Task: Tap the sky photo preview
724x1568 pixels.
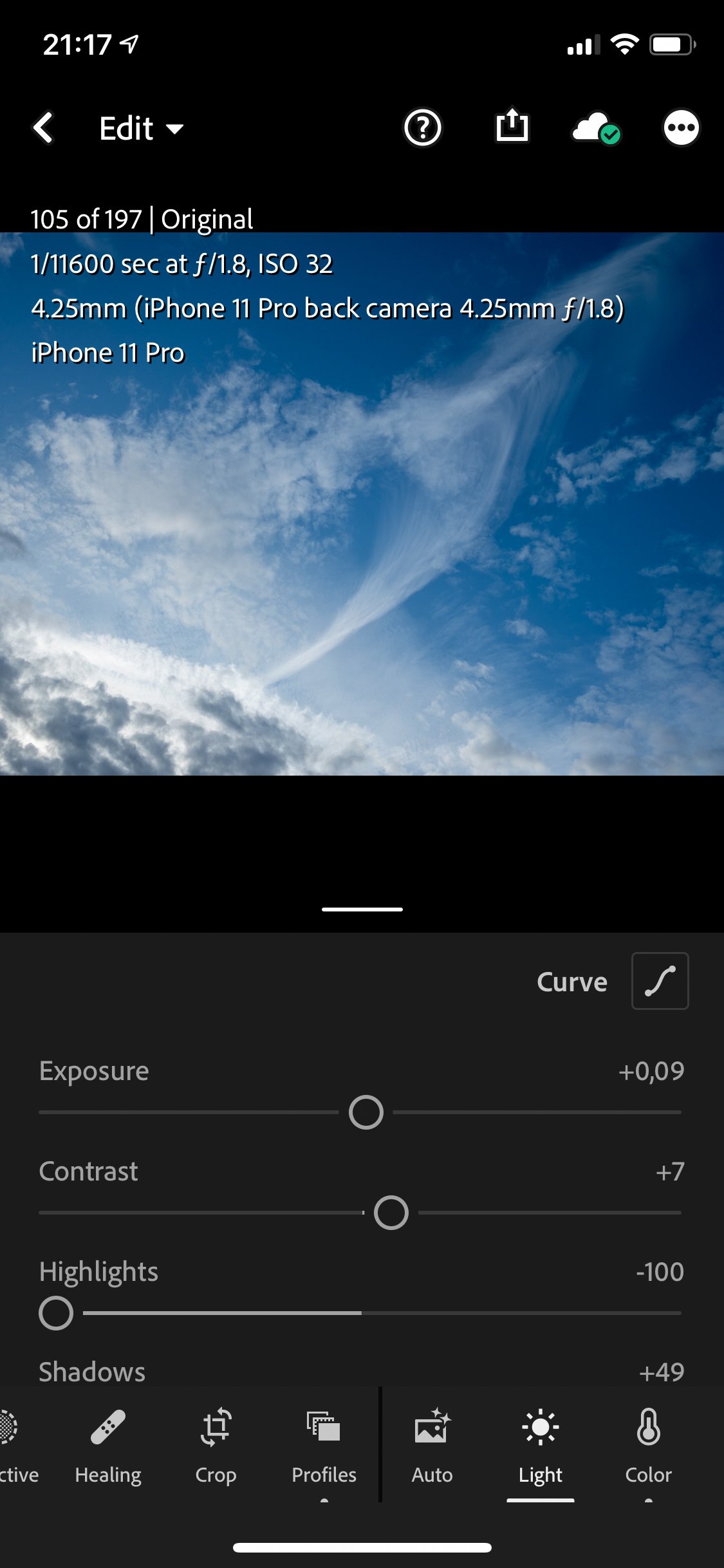Action: pos(362,503)
